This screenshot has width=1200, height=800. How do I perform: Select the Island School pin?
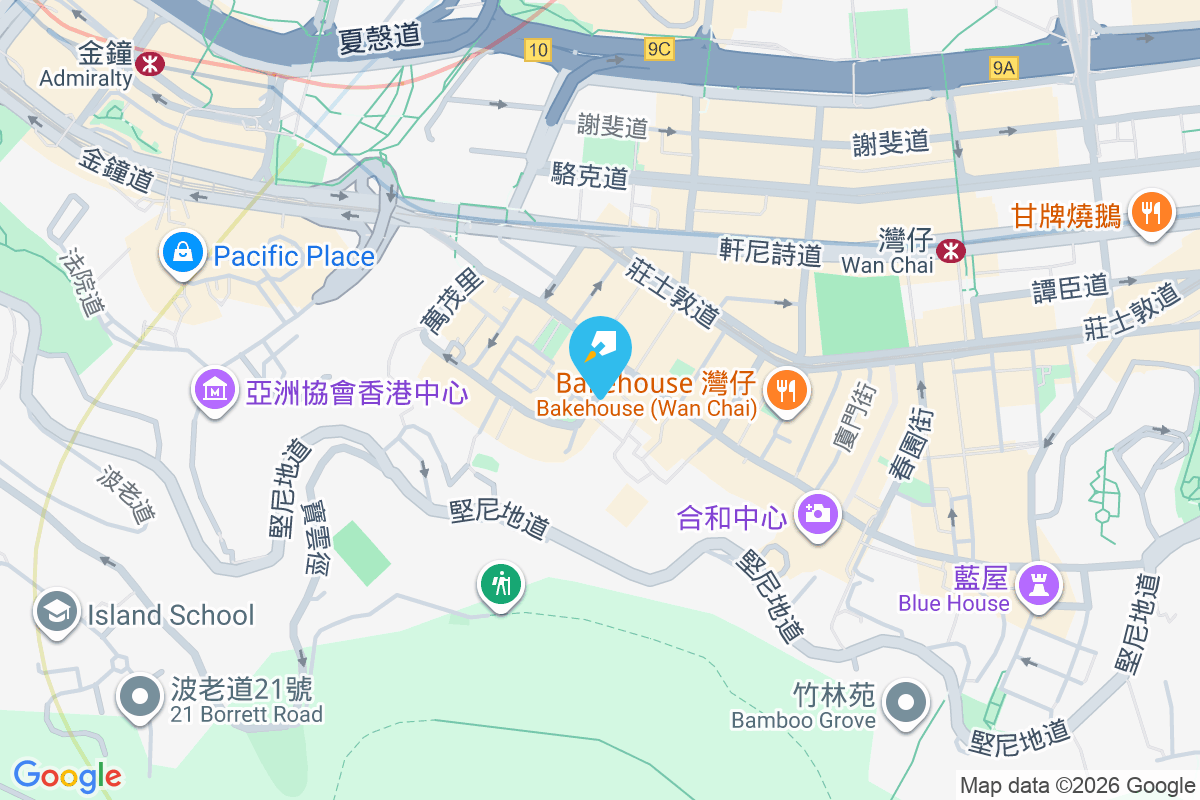56,612
